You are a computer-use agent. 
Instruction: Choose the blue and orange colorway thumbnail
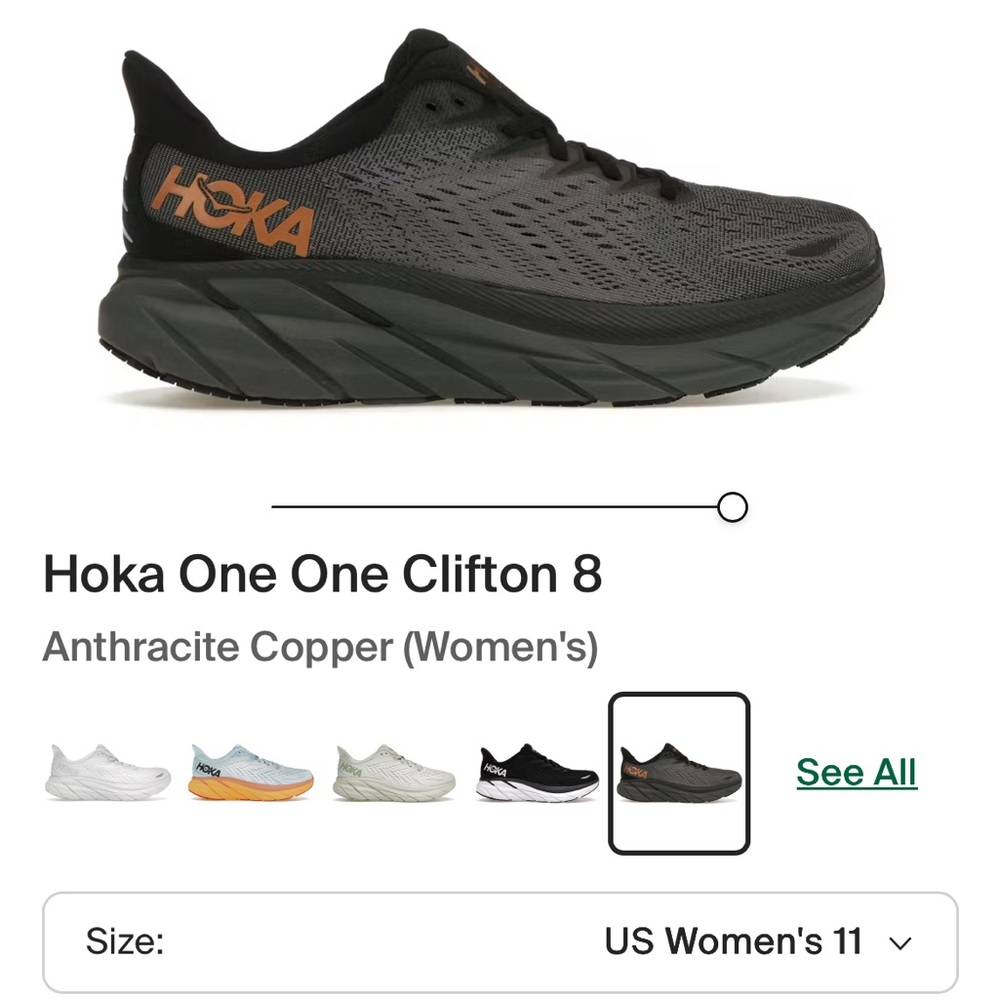(x=251, y=772)
